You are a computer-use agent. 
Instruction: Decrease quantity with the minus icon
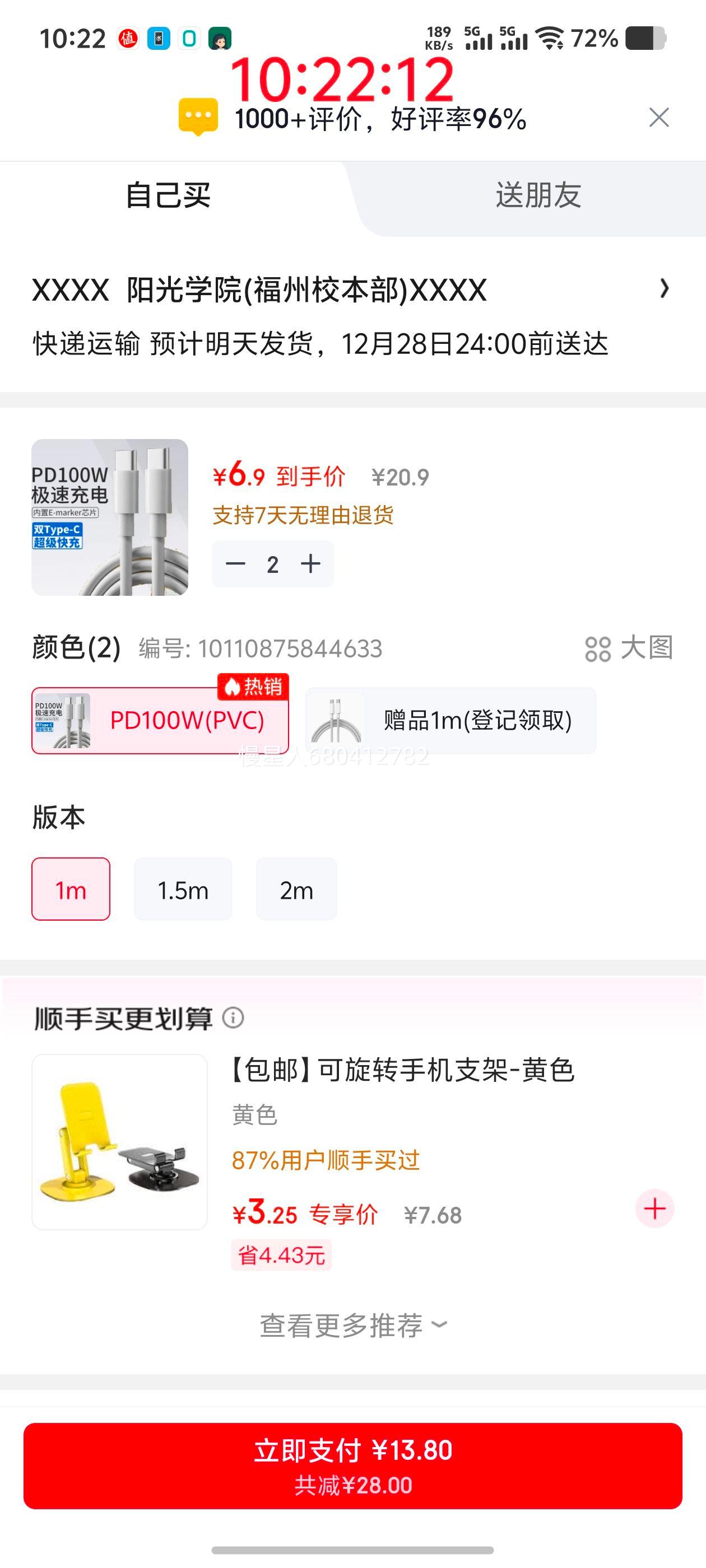pos(236,564)
